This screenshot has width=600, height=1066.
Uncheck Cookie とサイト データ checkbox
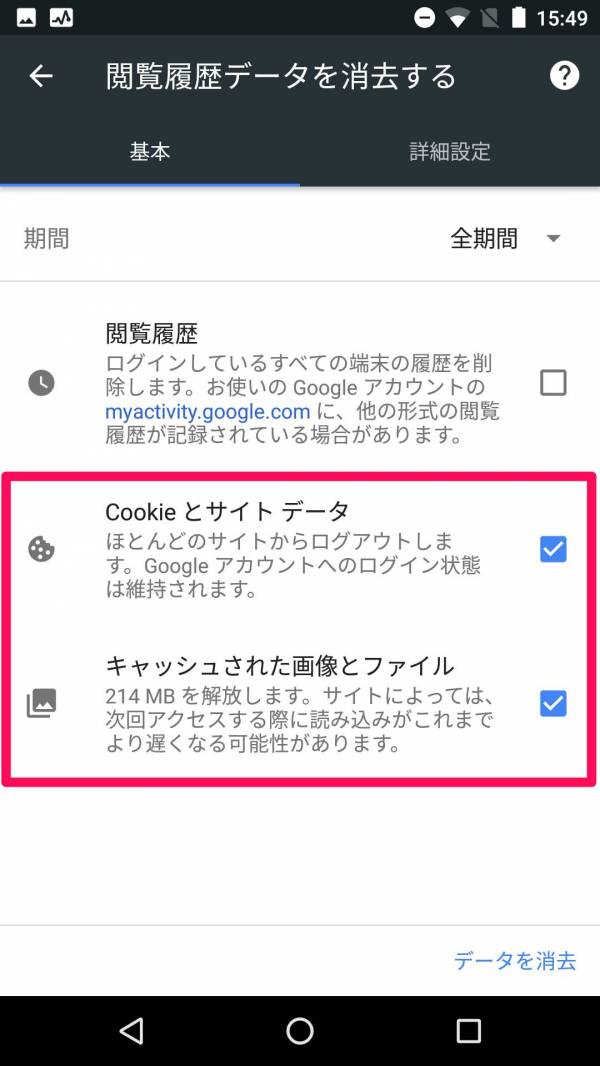pos(552,549)
